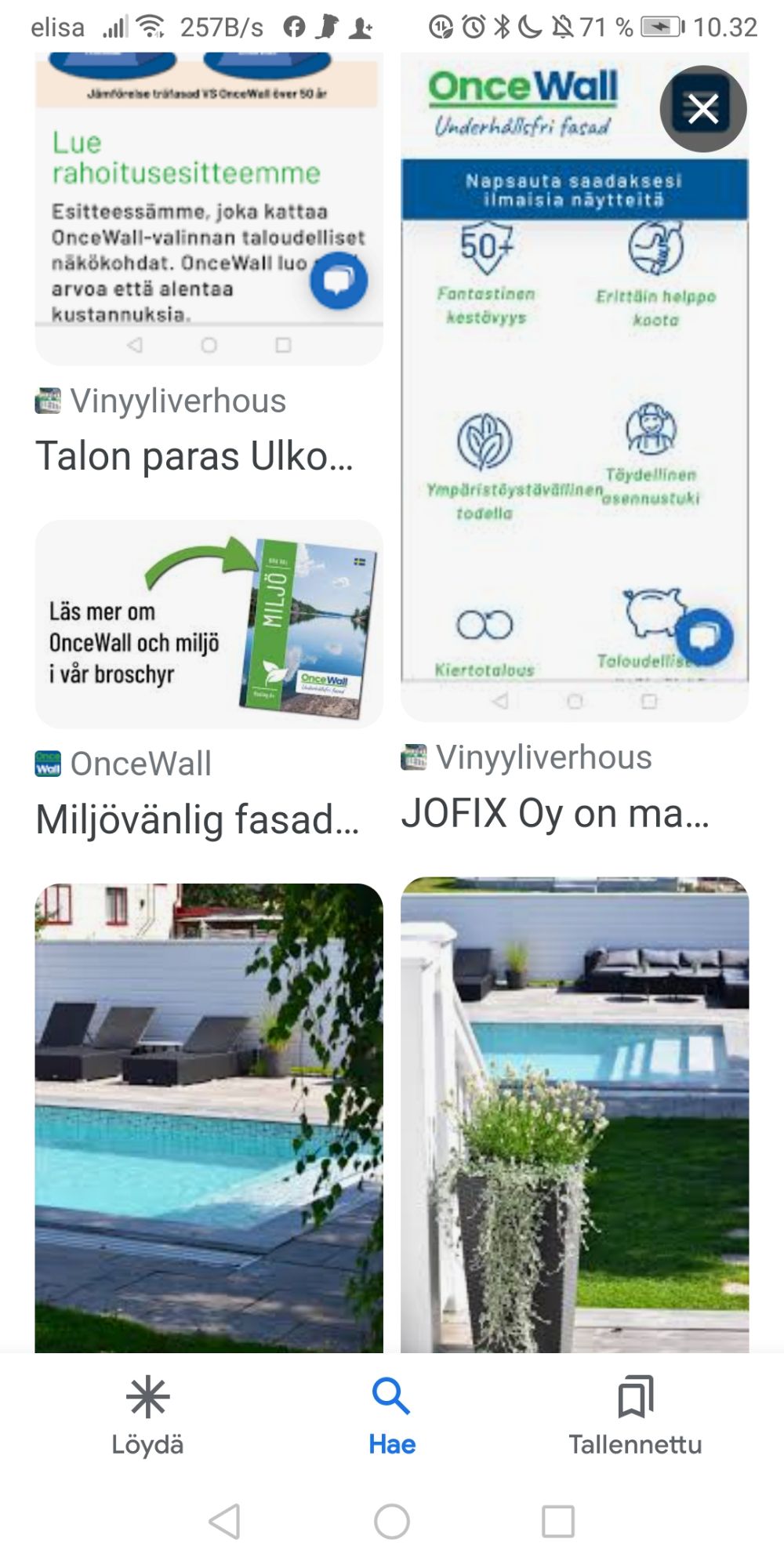Open the 'Miljövänlig fasad...' OnceWall result
The image size is (784, 1568).
[197, 819]
